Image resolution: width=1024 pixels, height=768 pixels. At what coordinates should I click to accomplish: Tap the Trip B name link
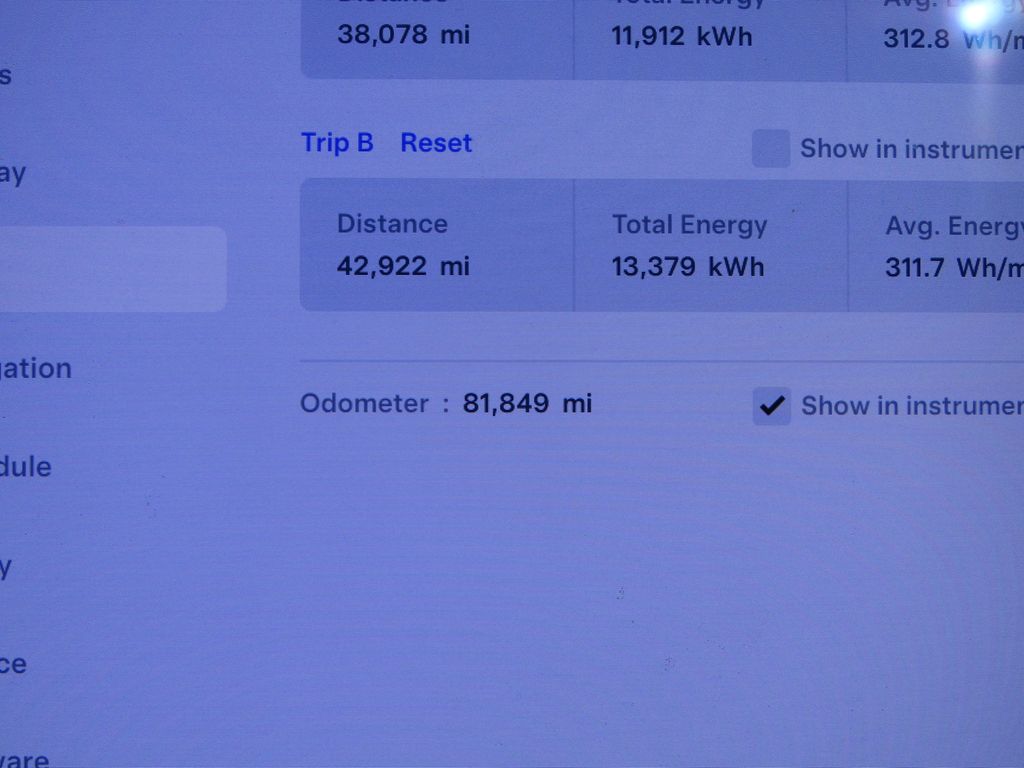[x=337, y=143]
